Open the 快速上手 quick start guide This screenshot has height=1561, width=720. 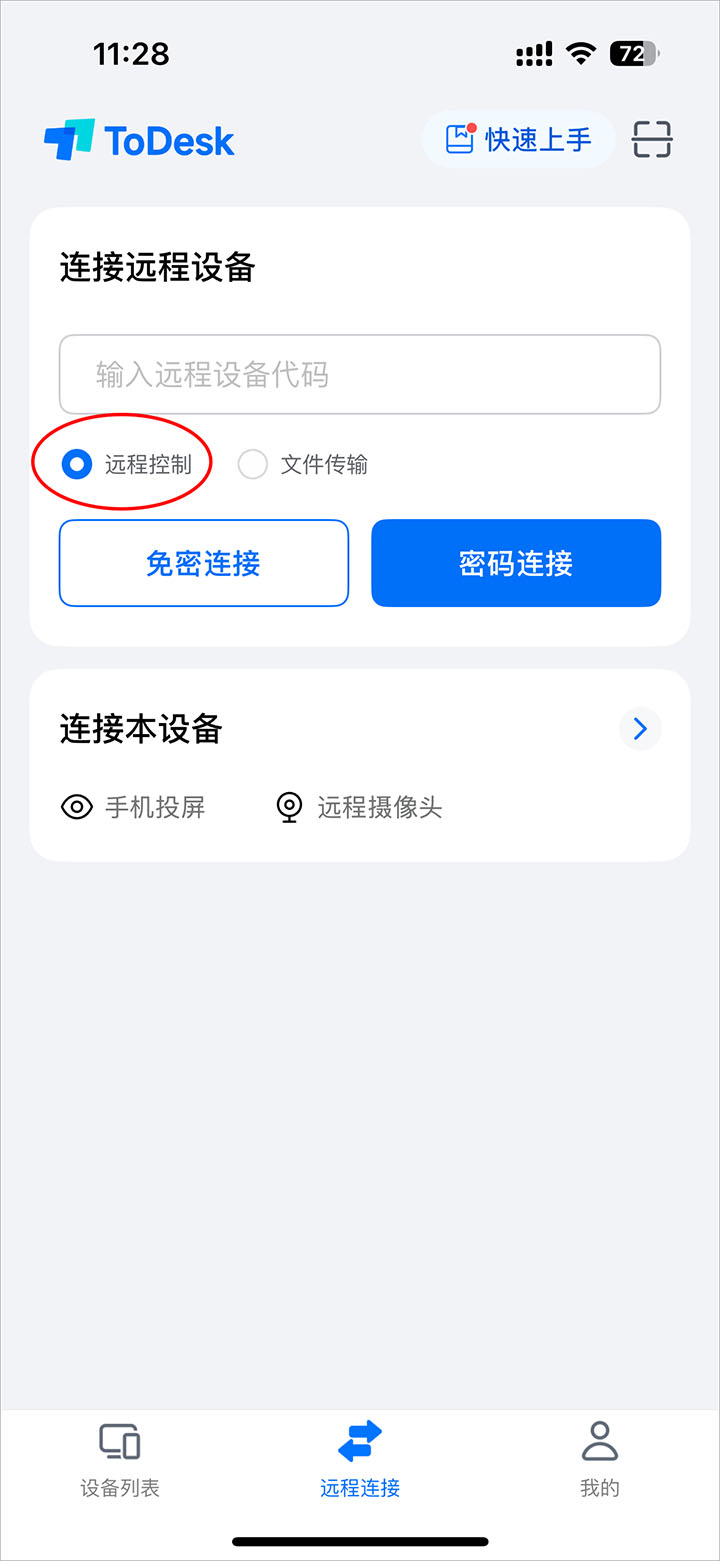518,139
